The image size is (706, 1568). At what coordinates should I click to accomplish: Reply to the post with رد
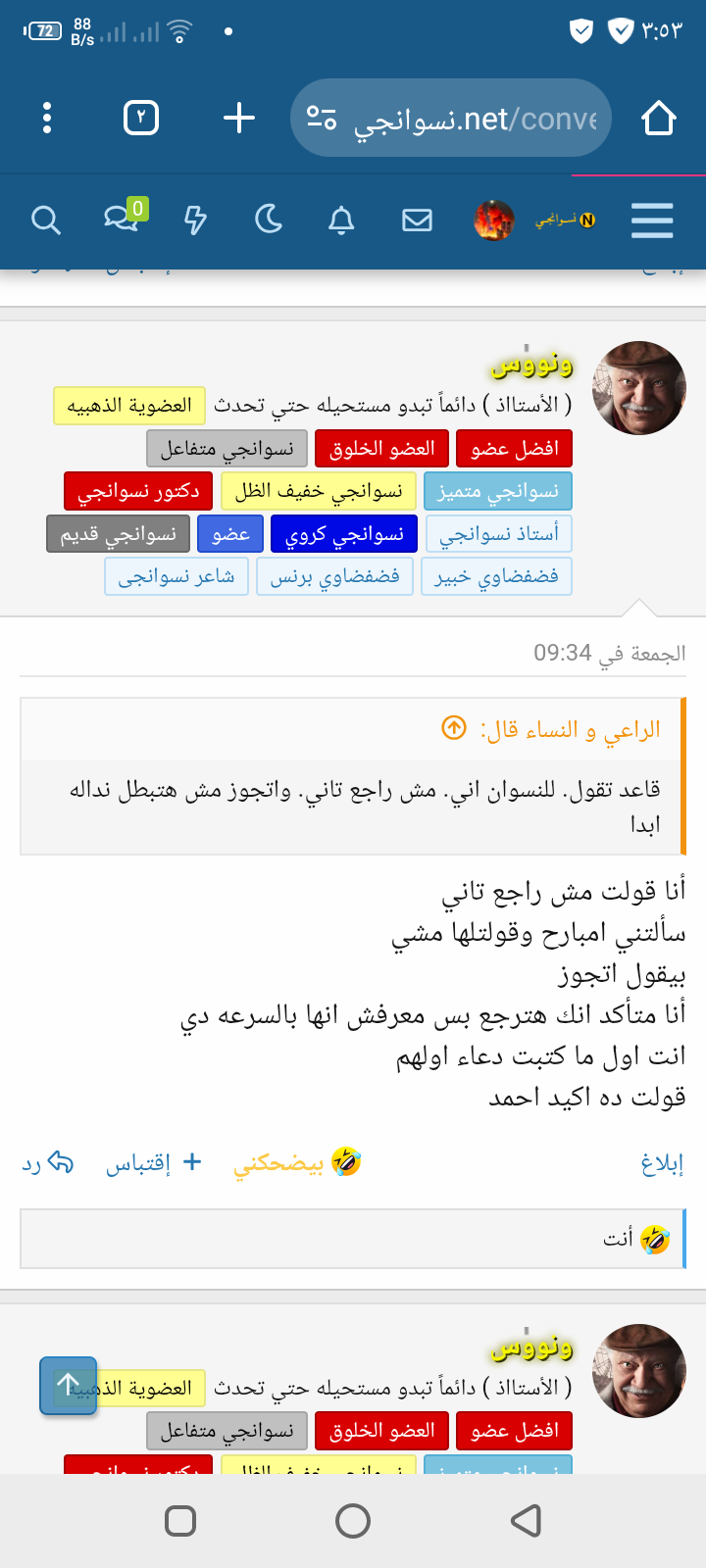tap(47, 1163)
